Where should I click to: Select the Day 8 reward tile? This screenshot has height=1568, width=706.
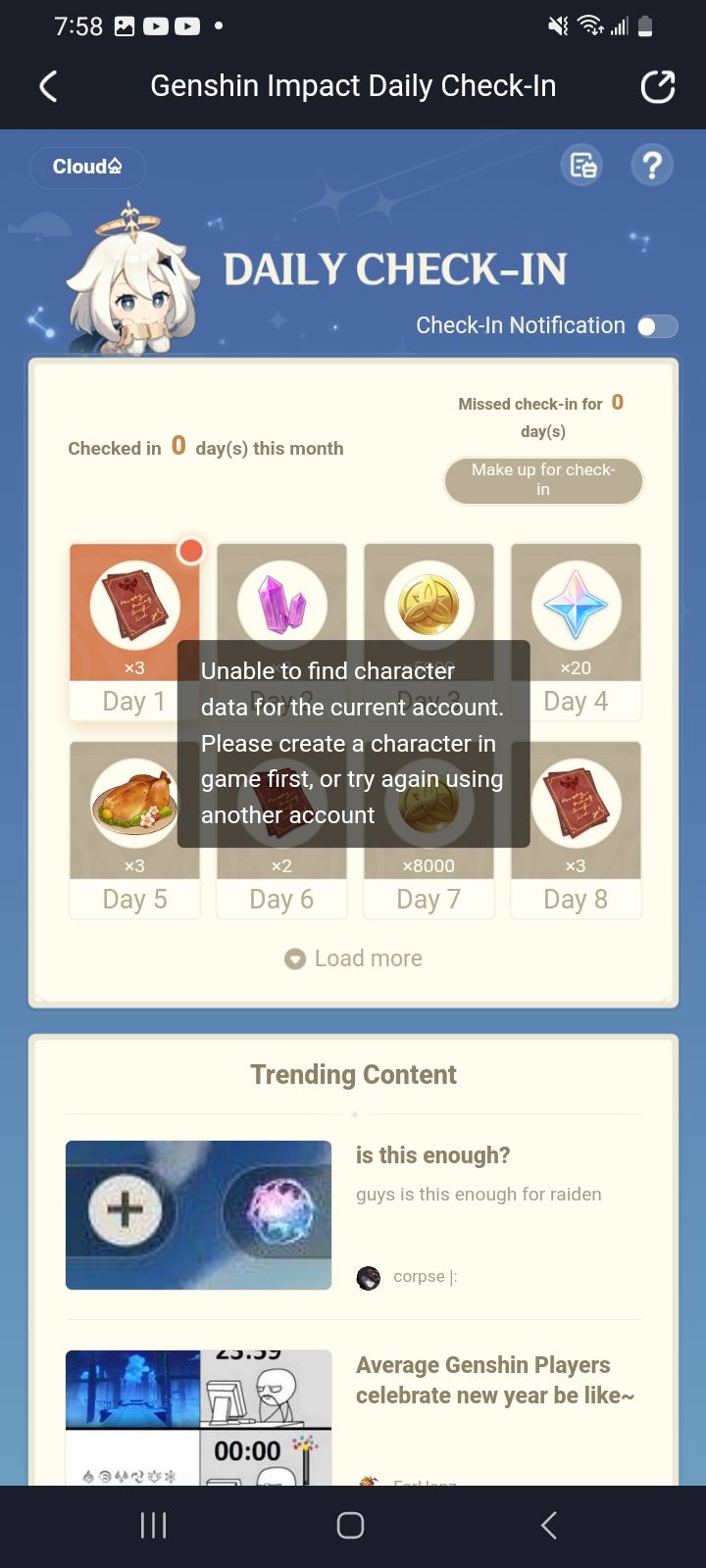(x=576, y=829)
